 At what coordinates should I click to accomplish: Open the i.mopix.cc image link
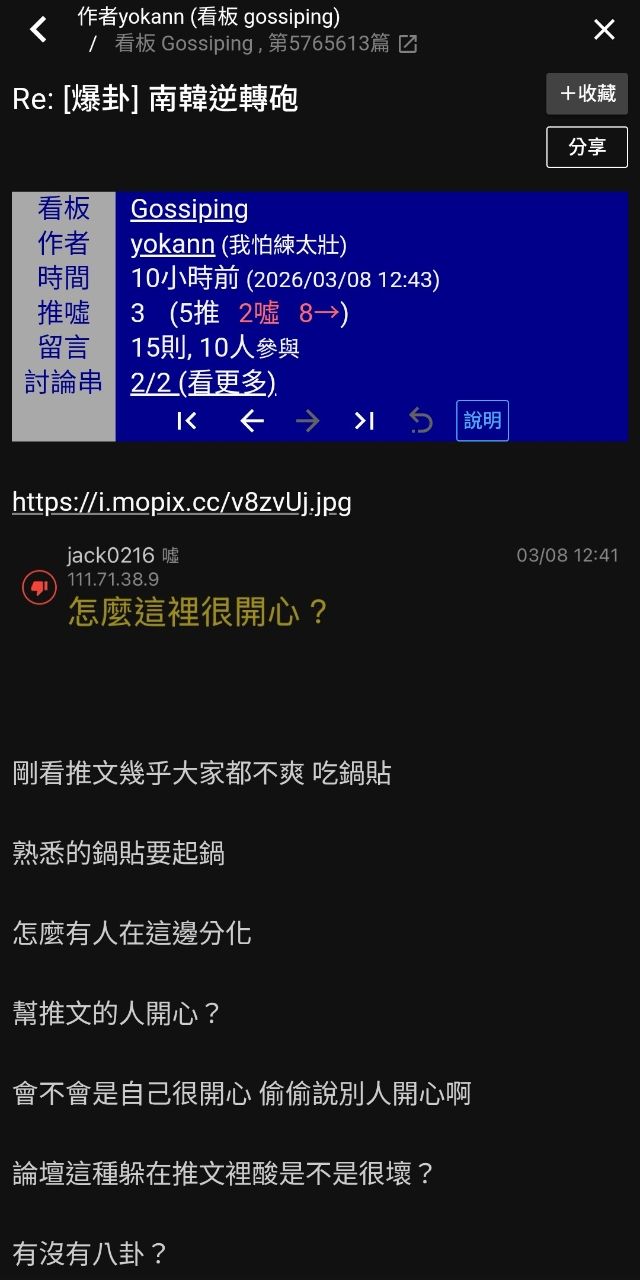point(182,502)
